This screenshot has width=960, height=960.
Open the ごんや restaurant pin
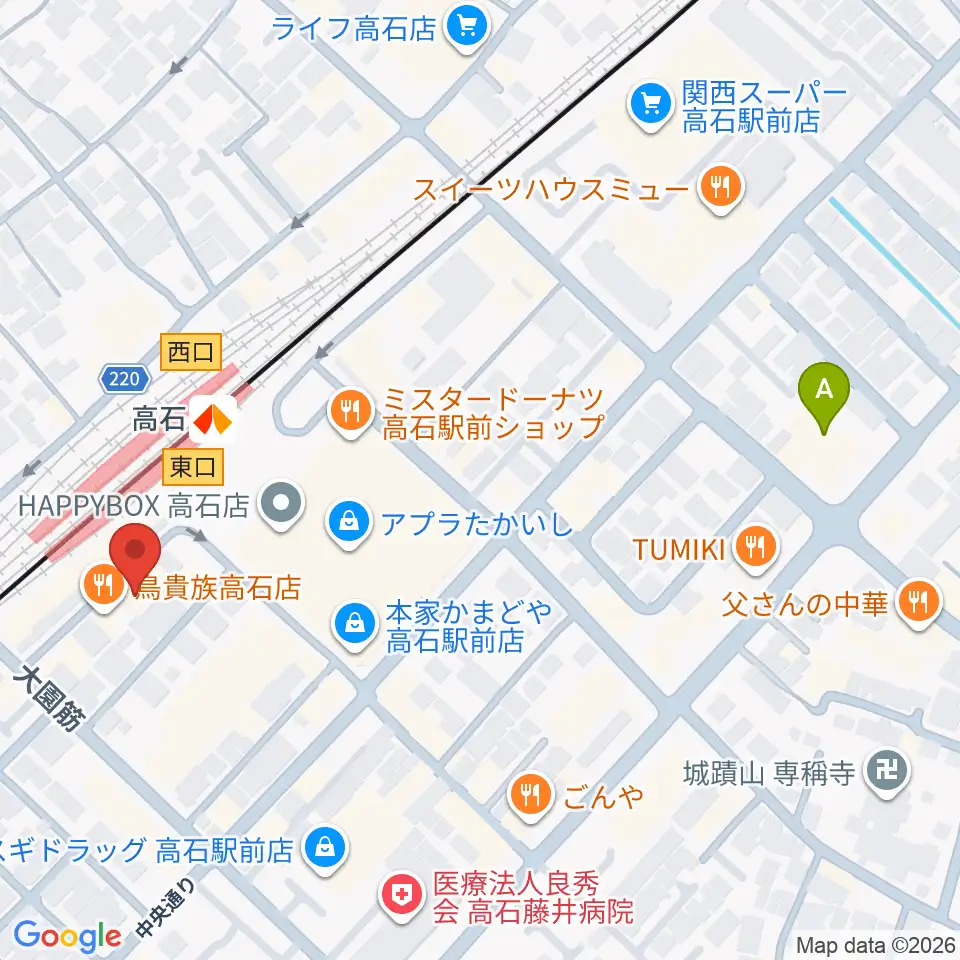tap(531, 797)
